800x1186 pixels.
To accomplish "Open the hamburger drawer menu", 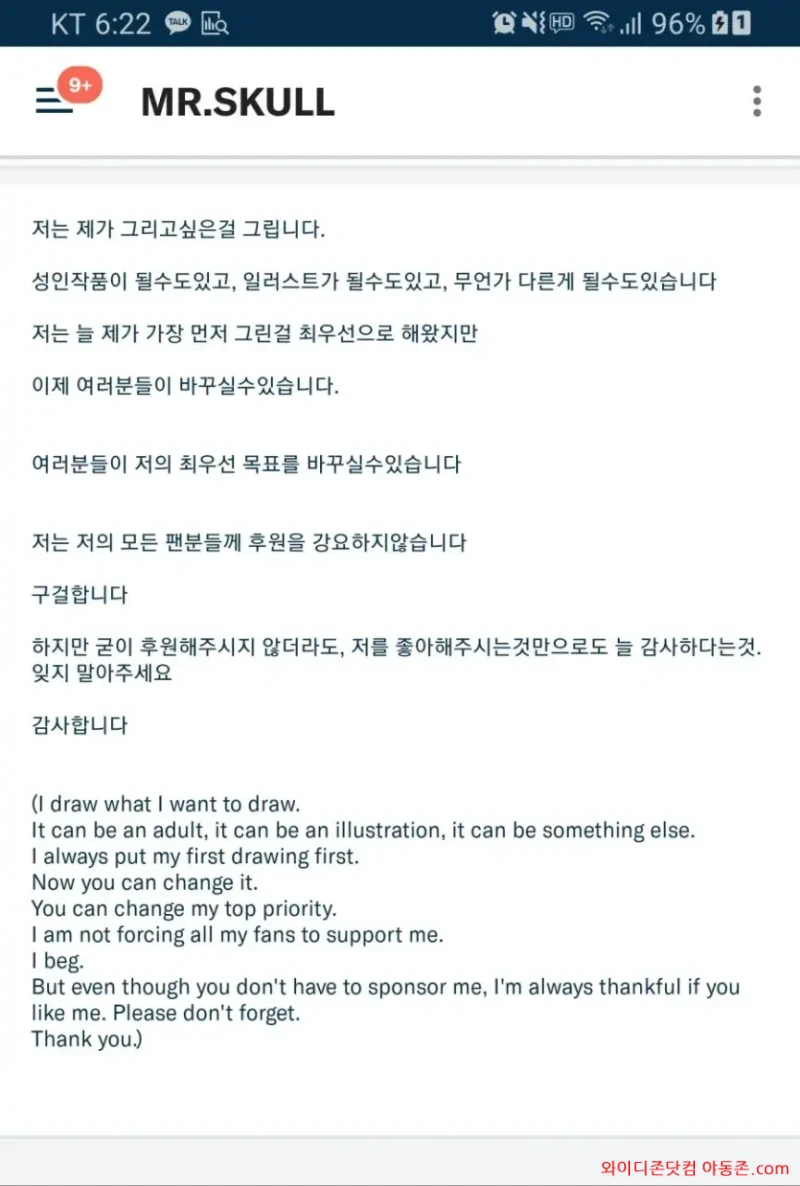I will [x=54, y=101].
